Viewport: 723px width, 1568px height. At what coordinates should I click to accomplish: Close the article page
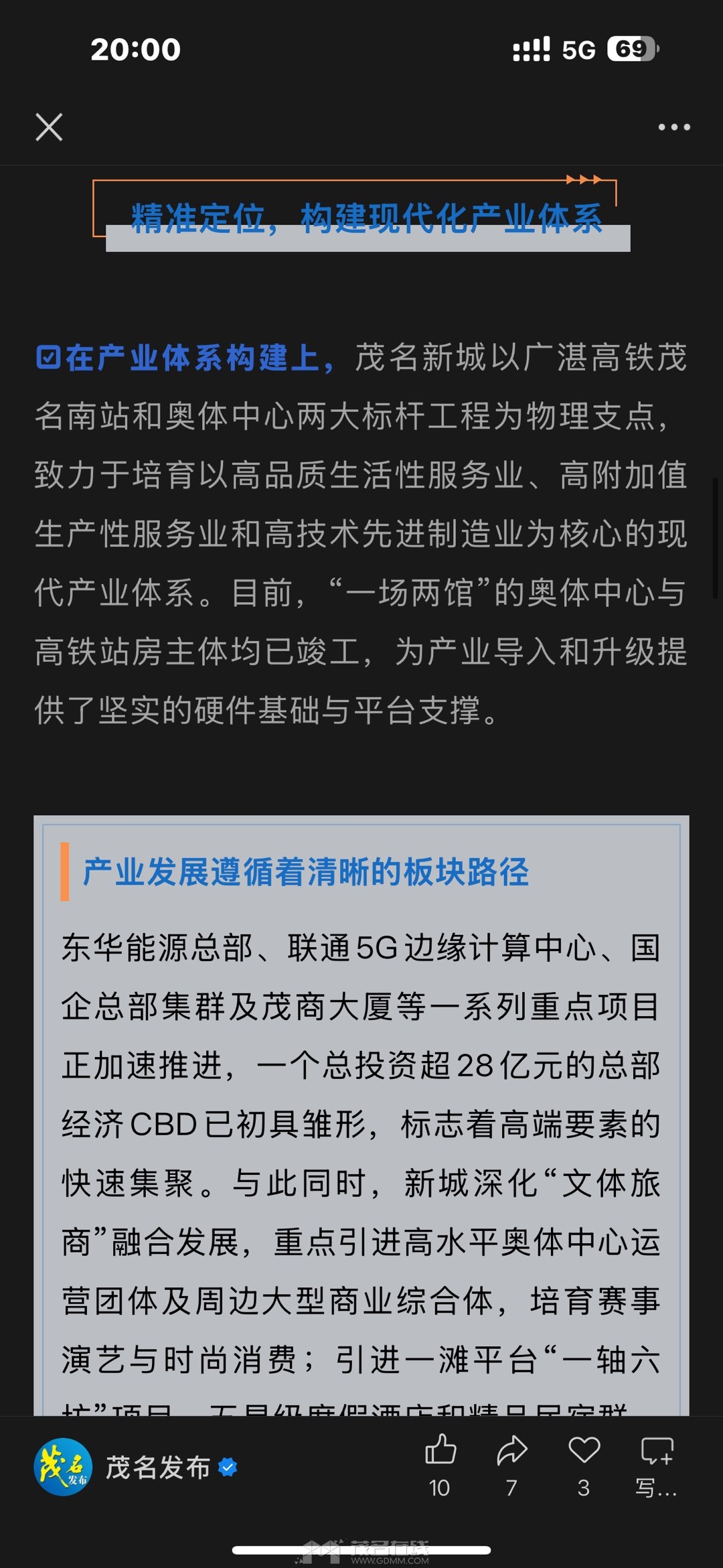coord(49,127)
